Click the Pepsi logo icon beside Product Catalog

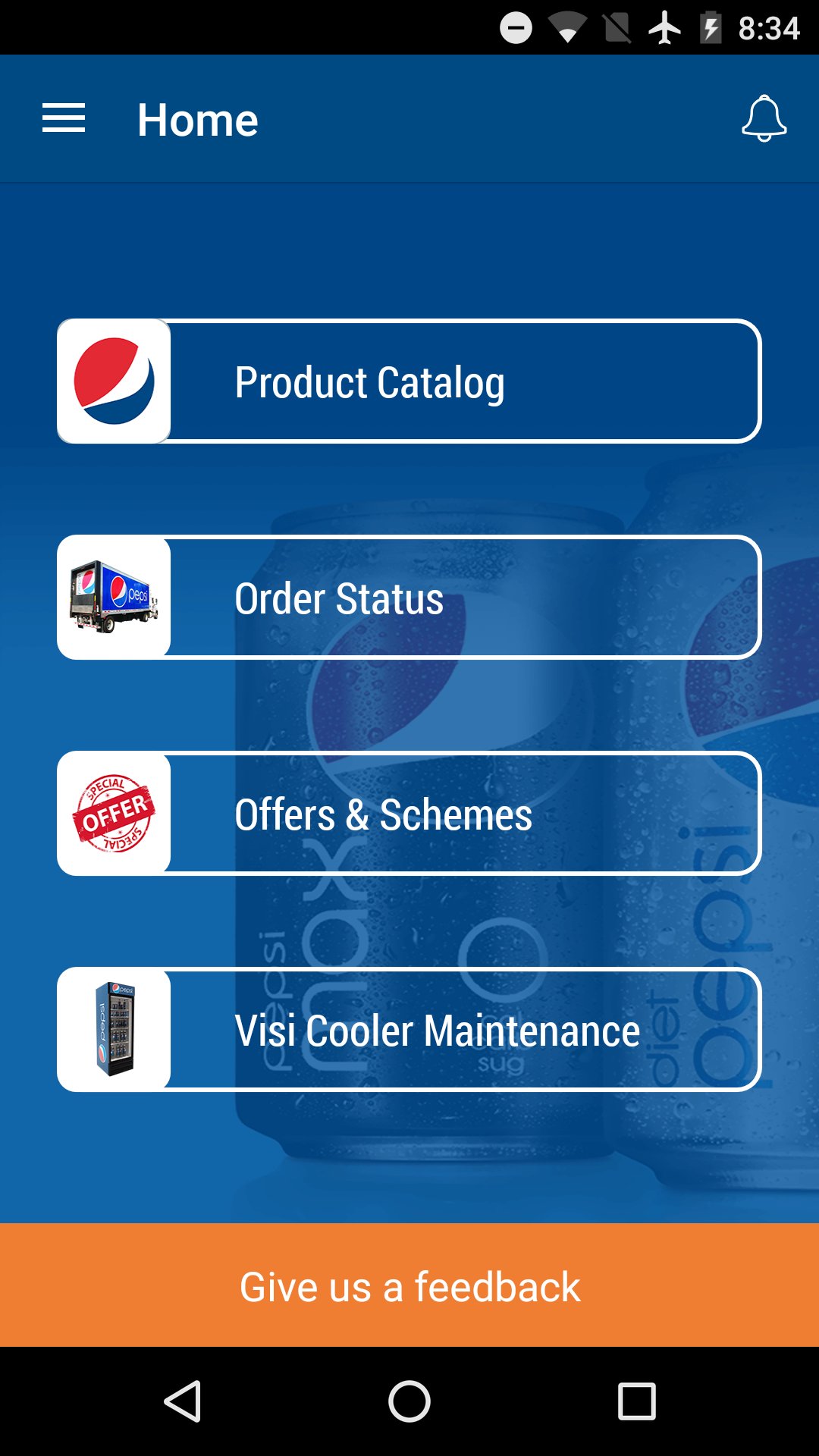pos(115,380)
